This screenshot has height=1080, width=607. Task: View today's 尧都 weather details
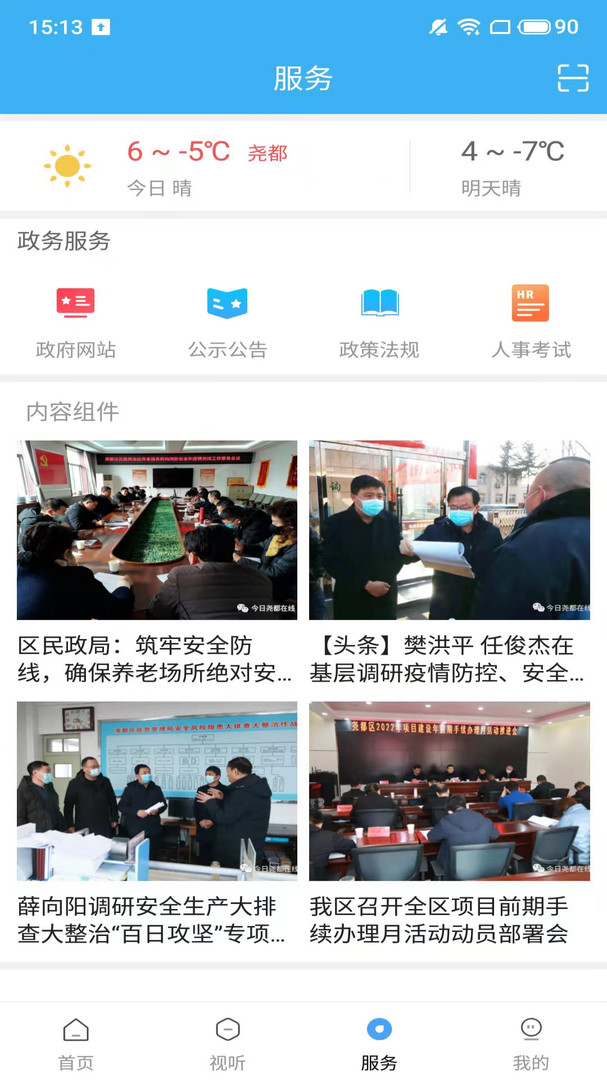tap(207, 168)
